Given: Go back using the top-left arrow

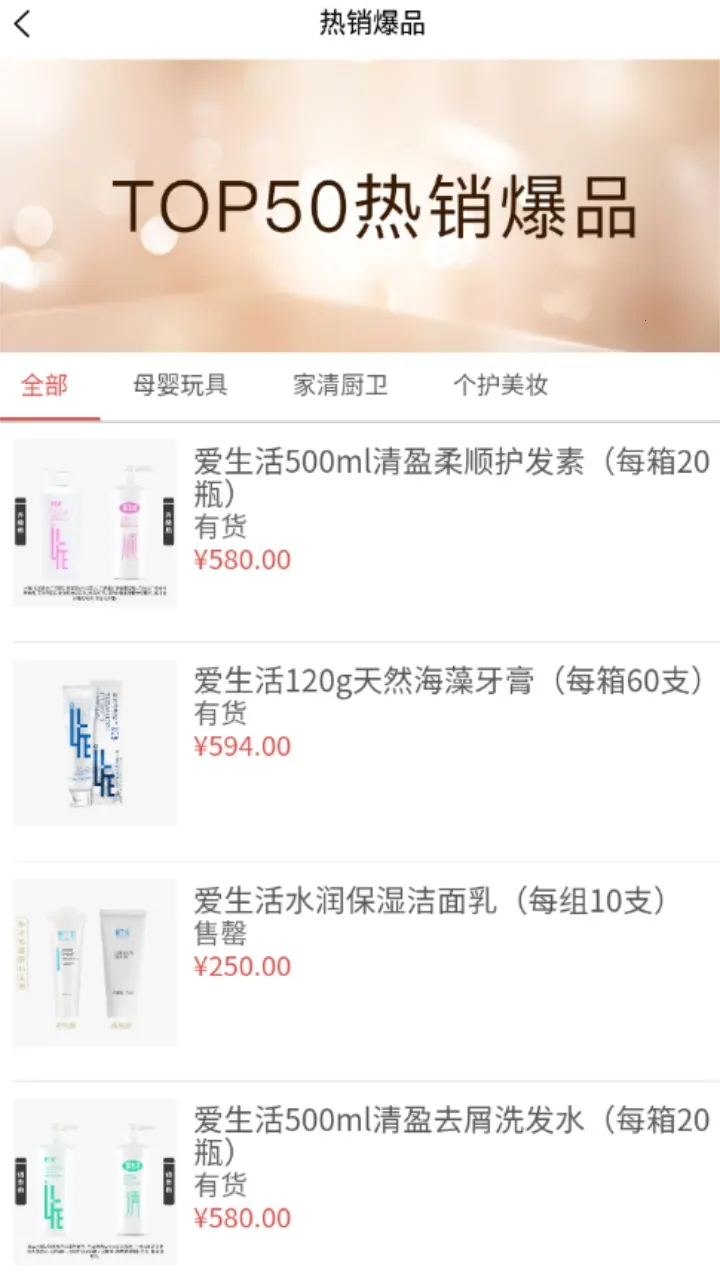Looking at the screenshot, I should [23, 24].
